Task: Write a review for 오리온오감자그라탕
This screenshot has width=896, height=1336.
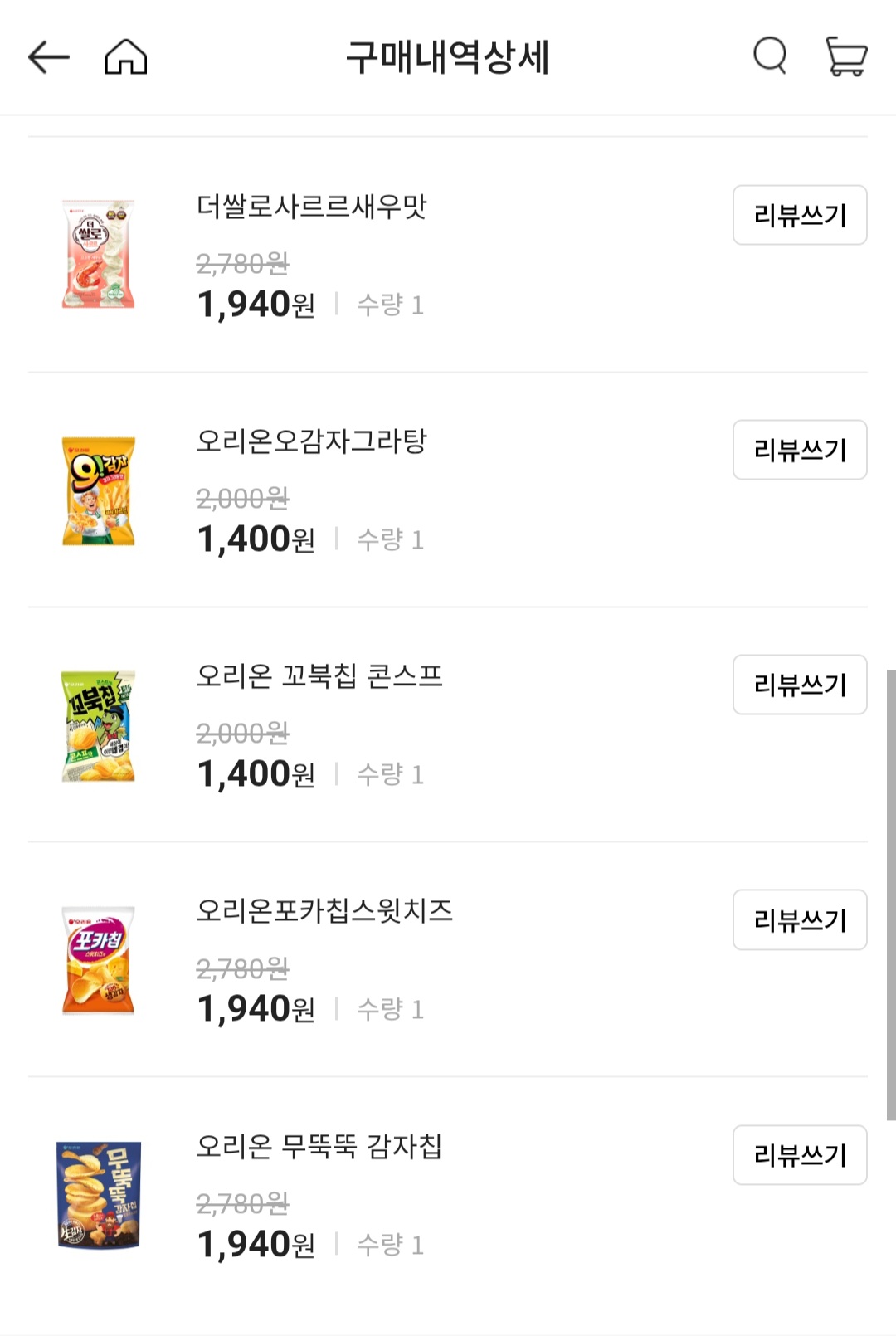Action: (799, 451)
